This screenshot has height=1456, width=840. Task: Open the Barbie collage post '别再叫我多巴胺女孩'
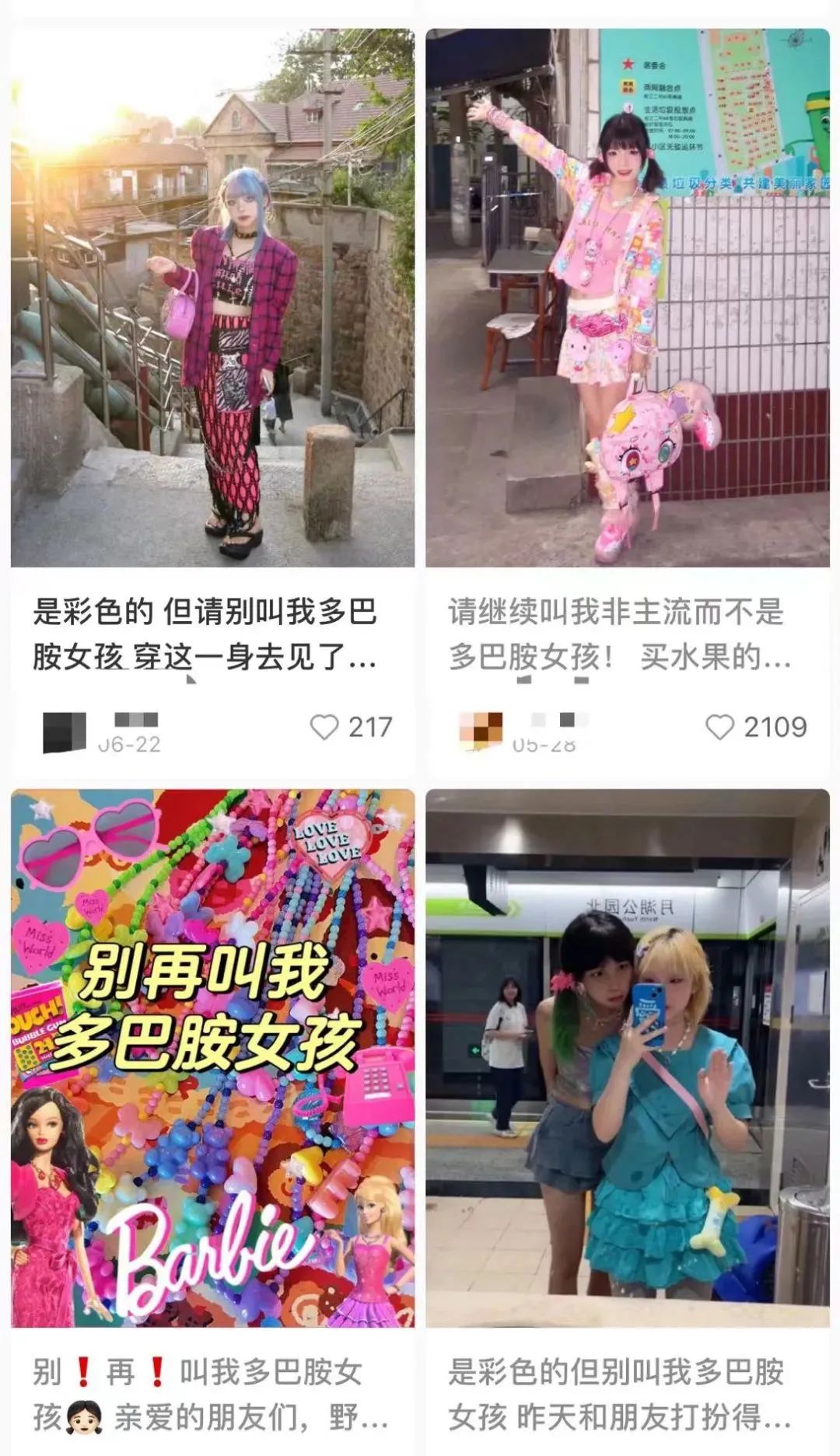[212, 1057]
